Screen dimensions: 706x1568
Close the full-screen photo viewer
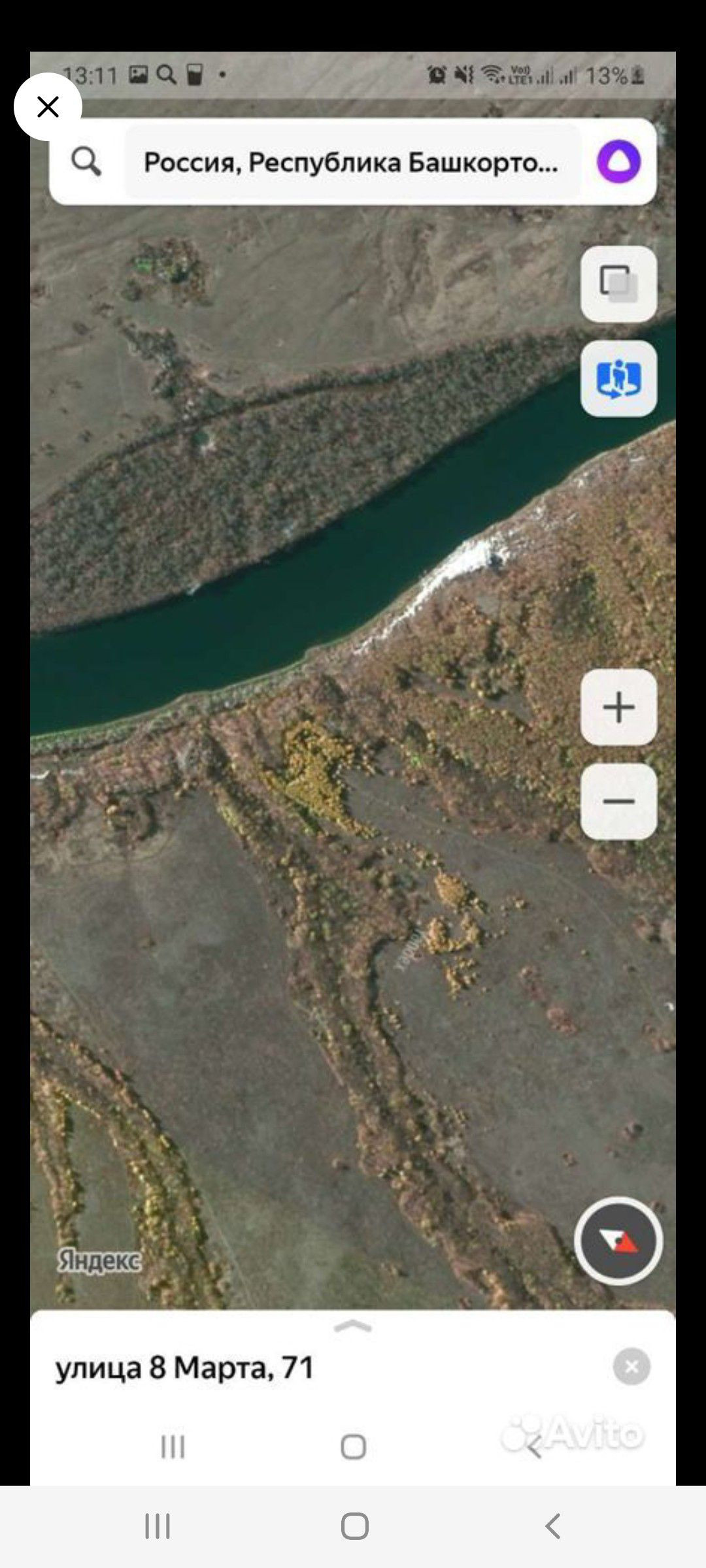[x=48, y=106]
